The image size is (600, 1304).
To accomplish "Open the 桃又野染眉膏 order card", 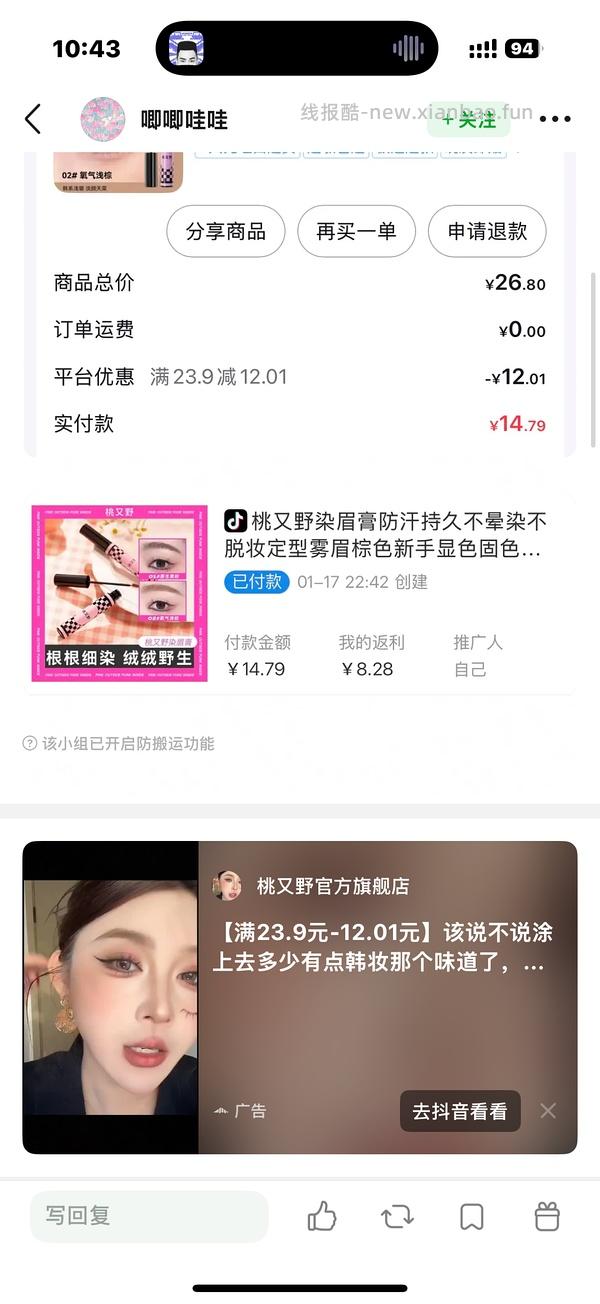I will click(300, 593).
